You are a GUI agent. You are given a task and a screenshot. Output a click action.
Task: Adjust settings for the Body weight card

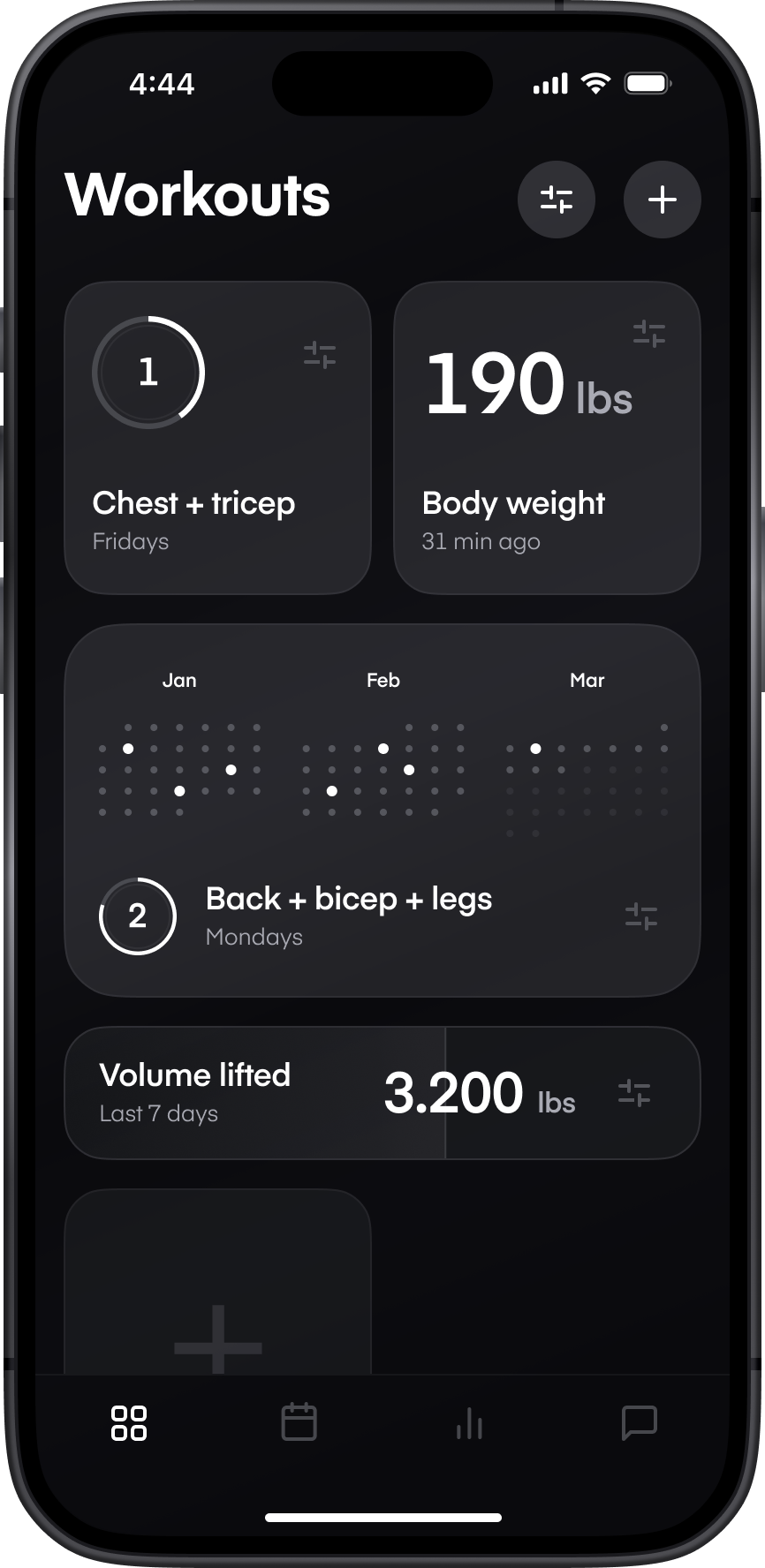(649, 334)
